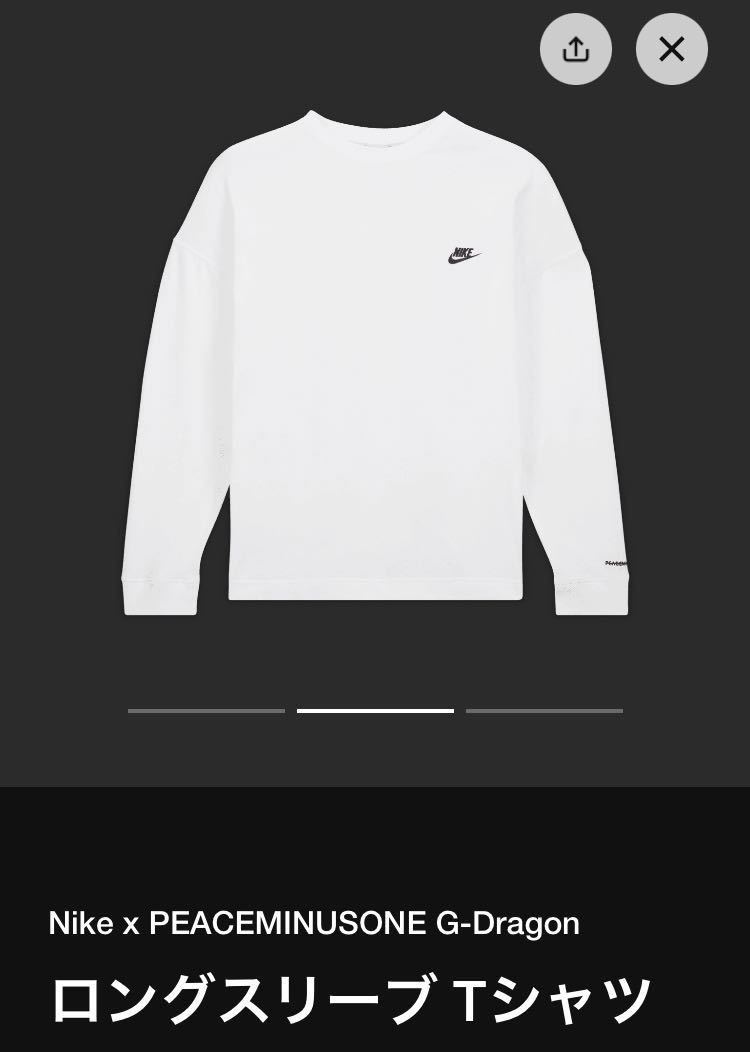The height and width of the screenshot is (1052, 750).
Task: Jump to the third image indicator
Action: (544, 711)
